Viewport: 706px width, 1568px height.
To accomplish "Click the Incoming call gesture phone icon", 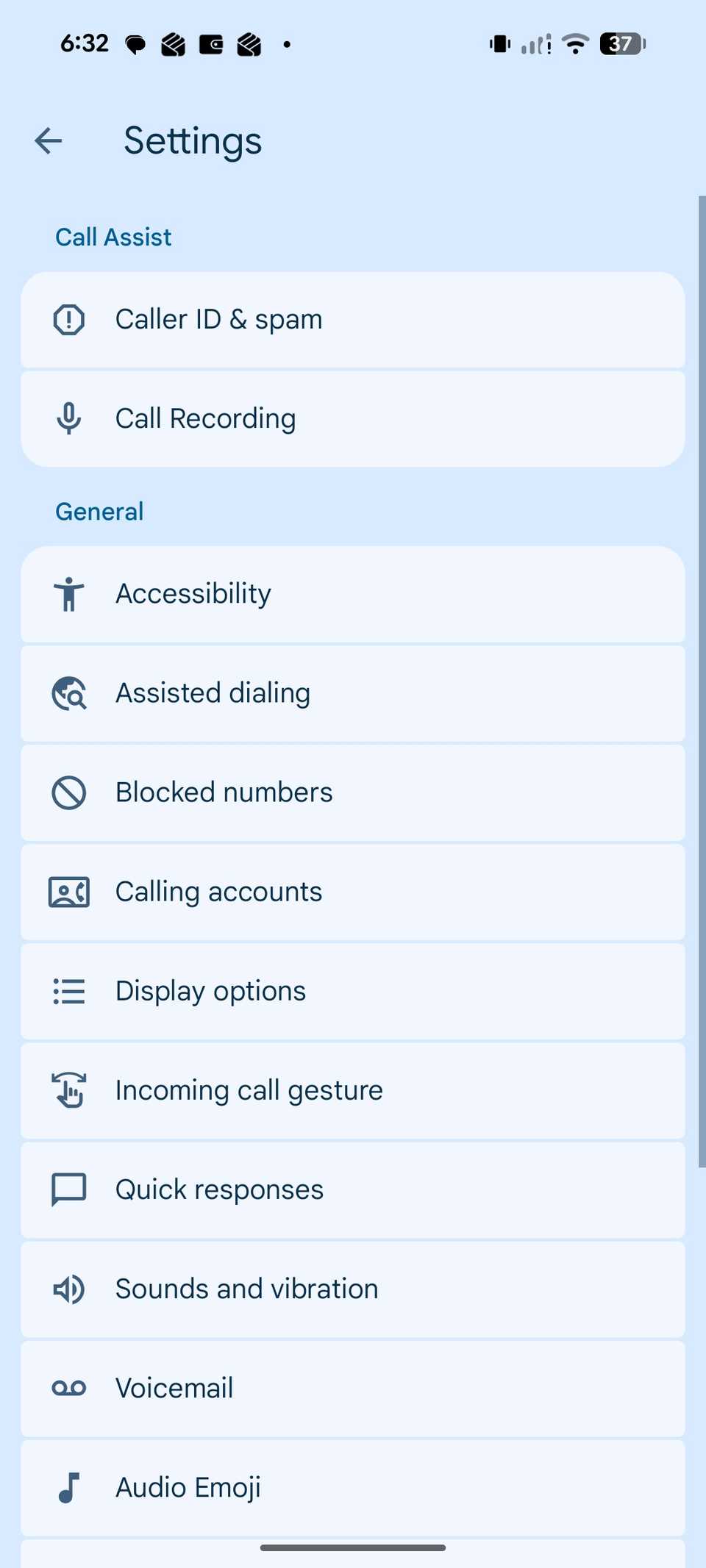I will click(x=68, y=1090).
